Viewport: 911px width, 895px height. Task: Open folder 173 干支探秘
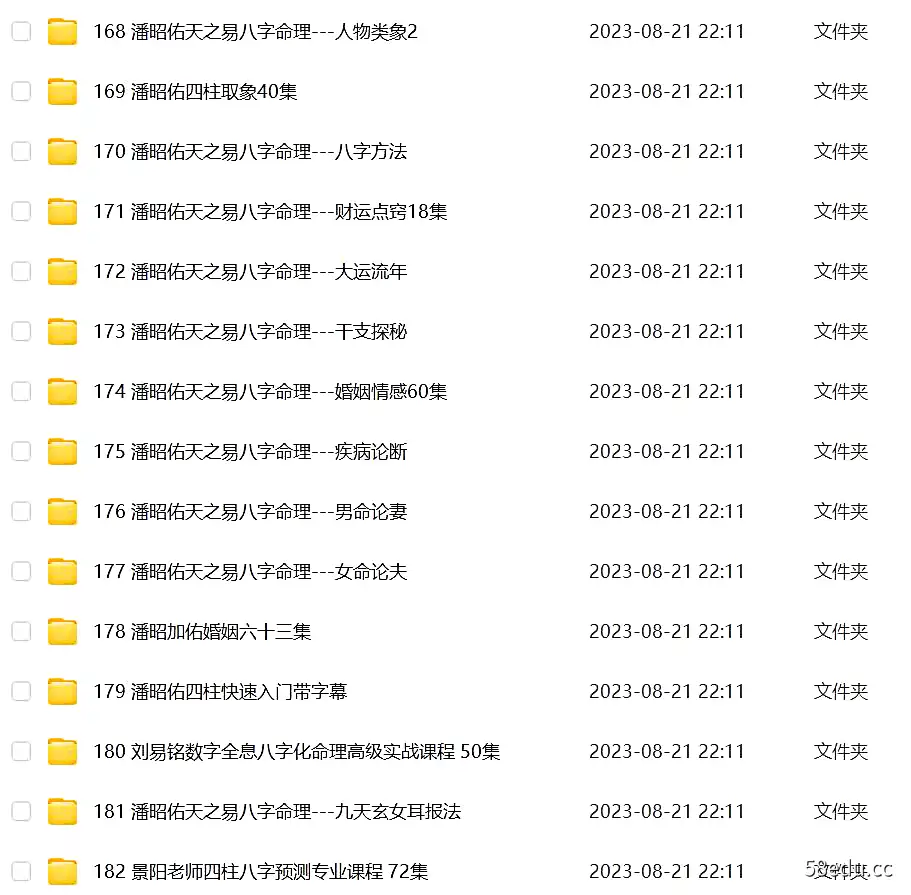[x=250, y=332]
